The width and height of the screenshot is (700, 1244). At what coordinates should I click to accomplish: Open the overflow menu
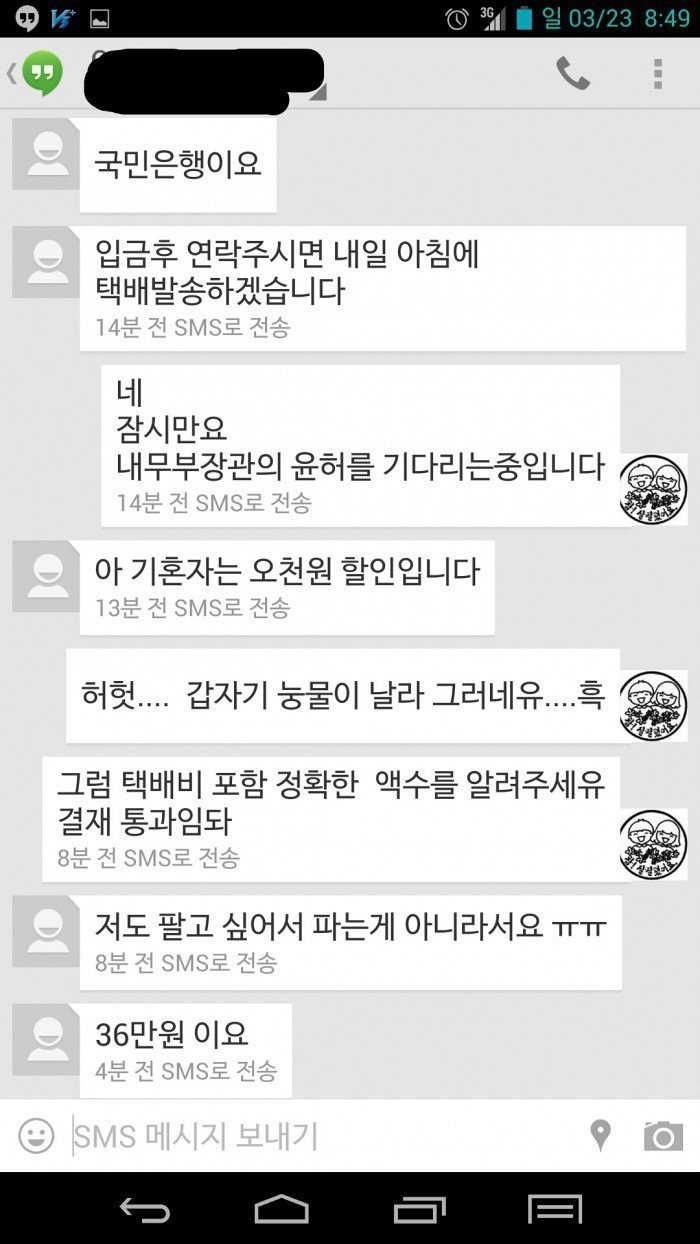click(657, 73)
